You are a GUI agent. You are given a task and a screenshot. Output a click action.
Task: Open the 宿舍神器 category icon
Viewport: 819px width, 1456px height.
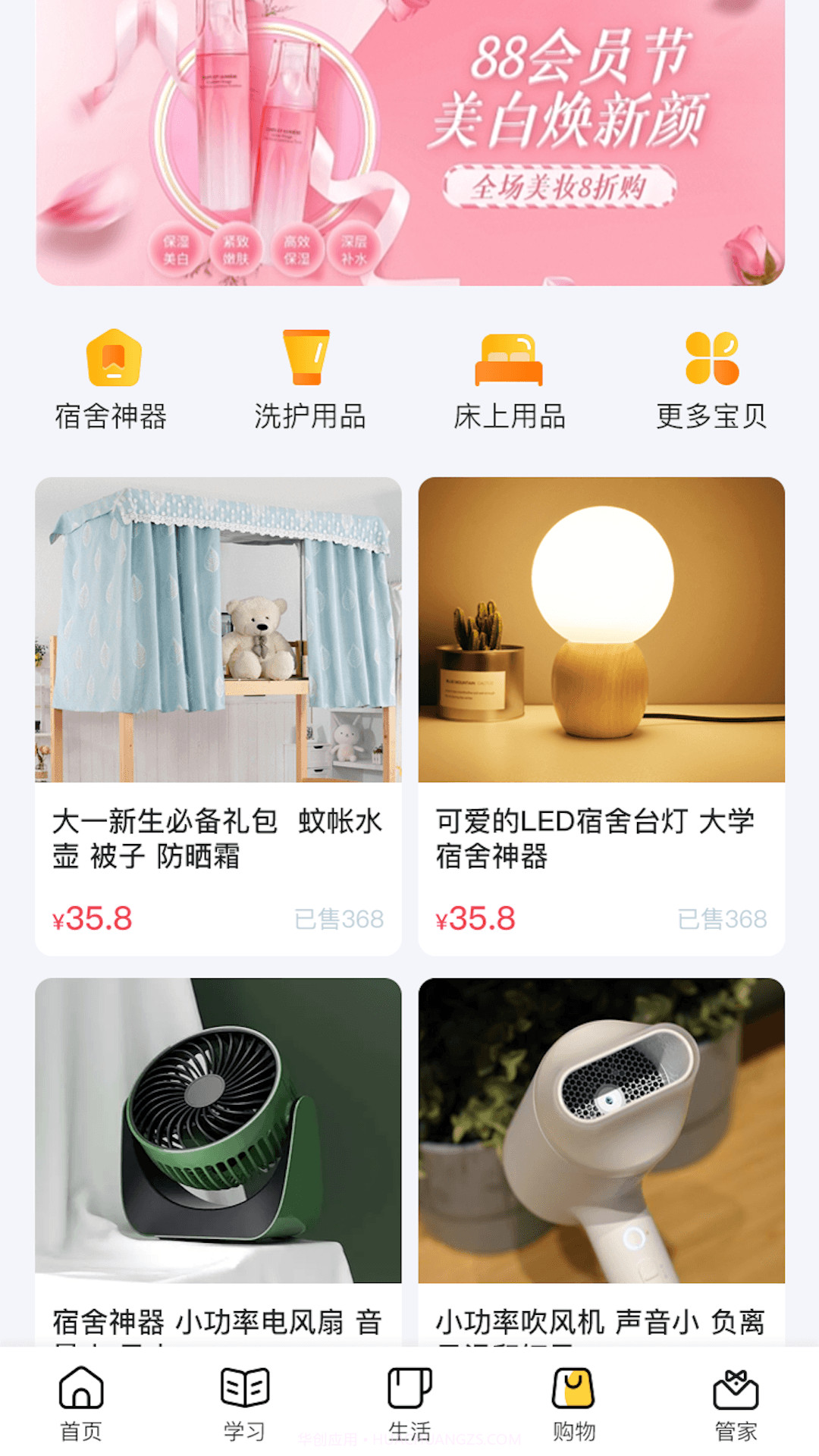pyautogui.click(x=114, y=356)
